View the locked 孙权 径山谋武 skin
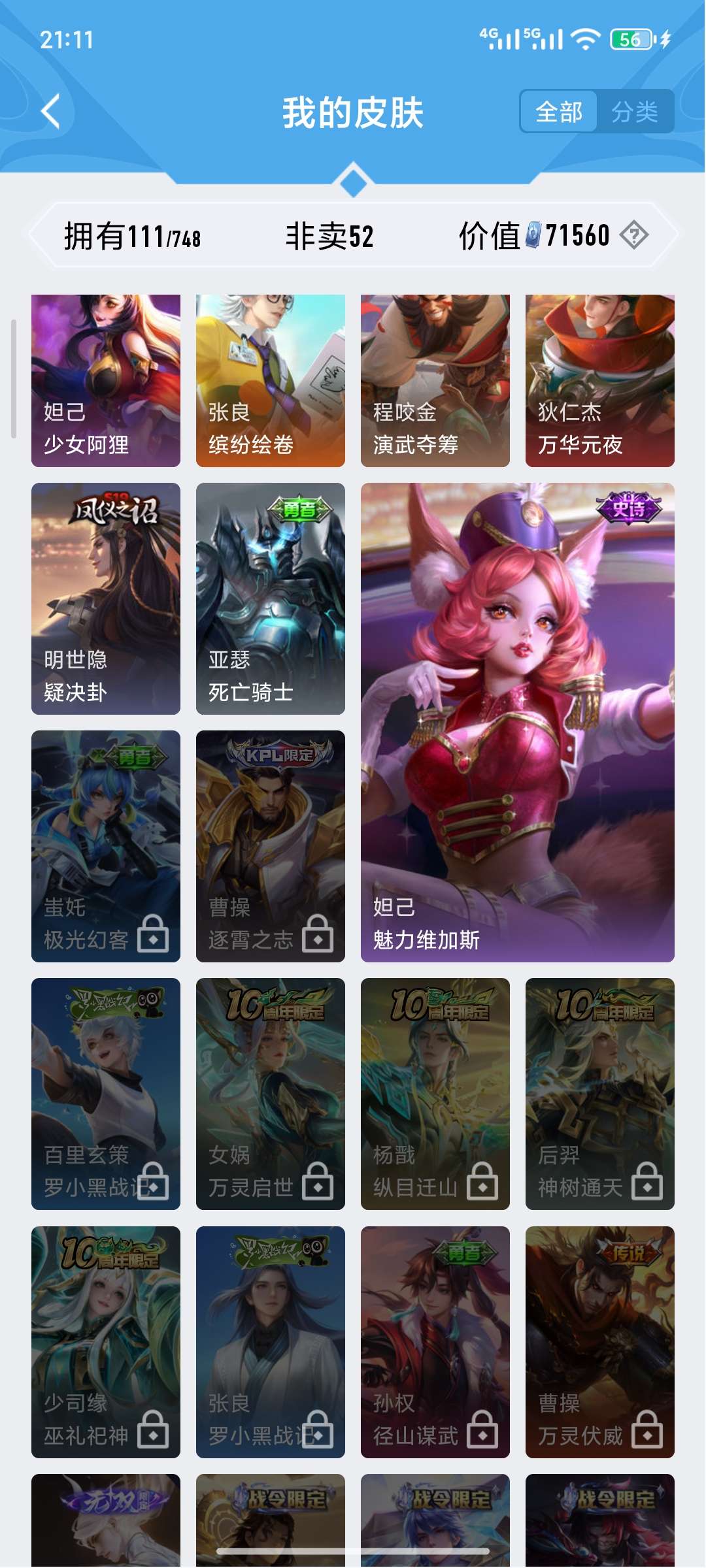This screenshot has width=706, height=1568. (435, 1342)
